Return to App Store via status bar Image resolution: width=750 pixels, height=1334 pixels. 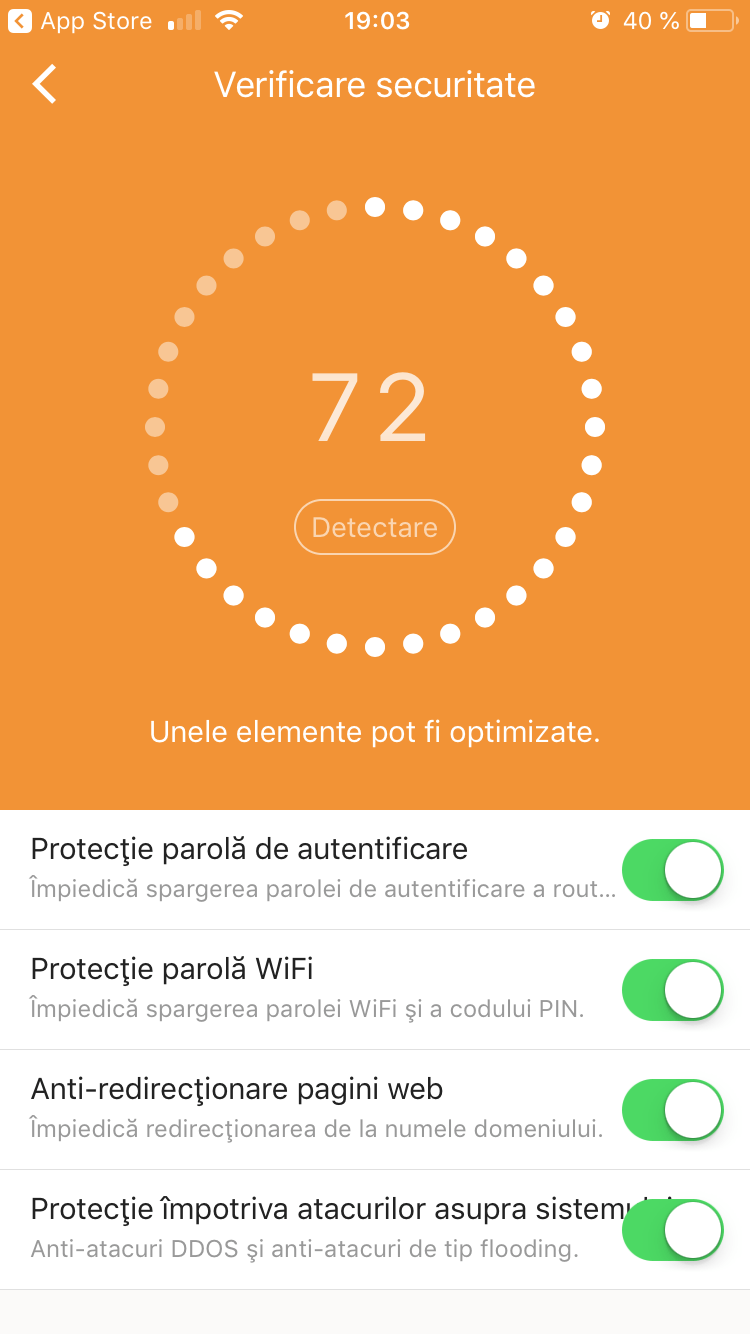coord(80,21)
